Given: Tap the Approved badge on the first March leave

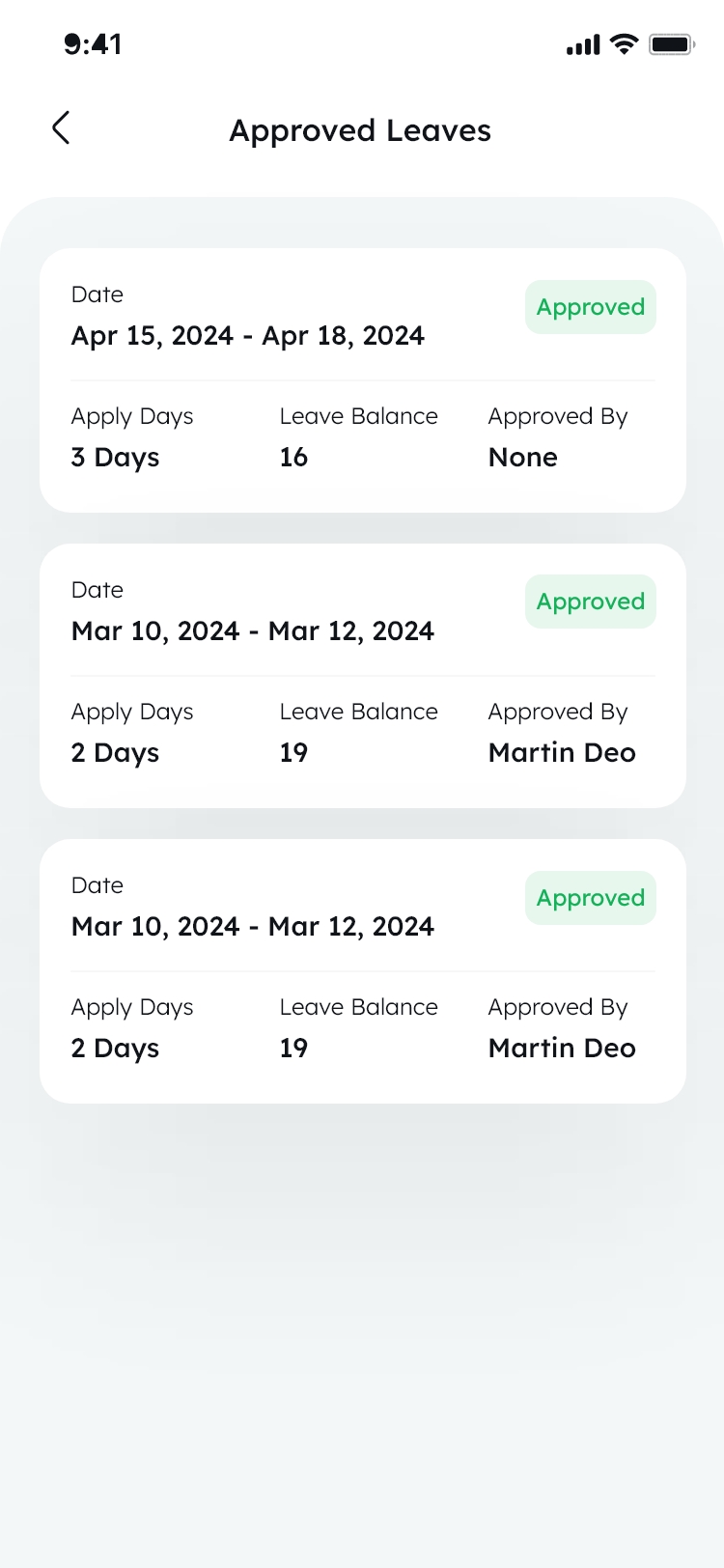Looking at the screenshot, I should 590,602.
